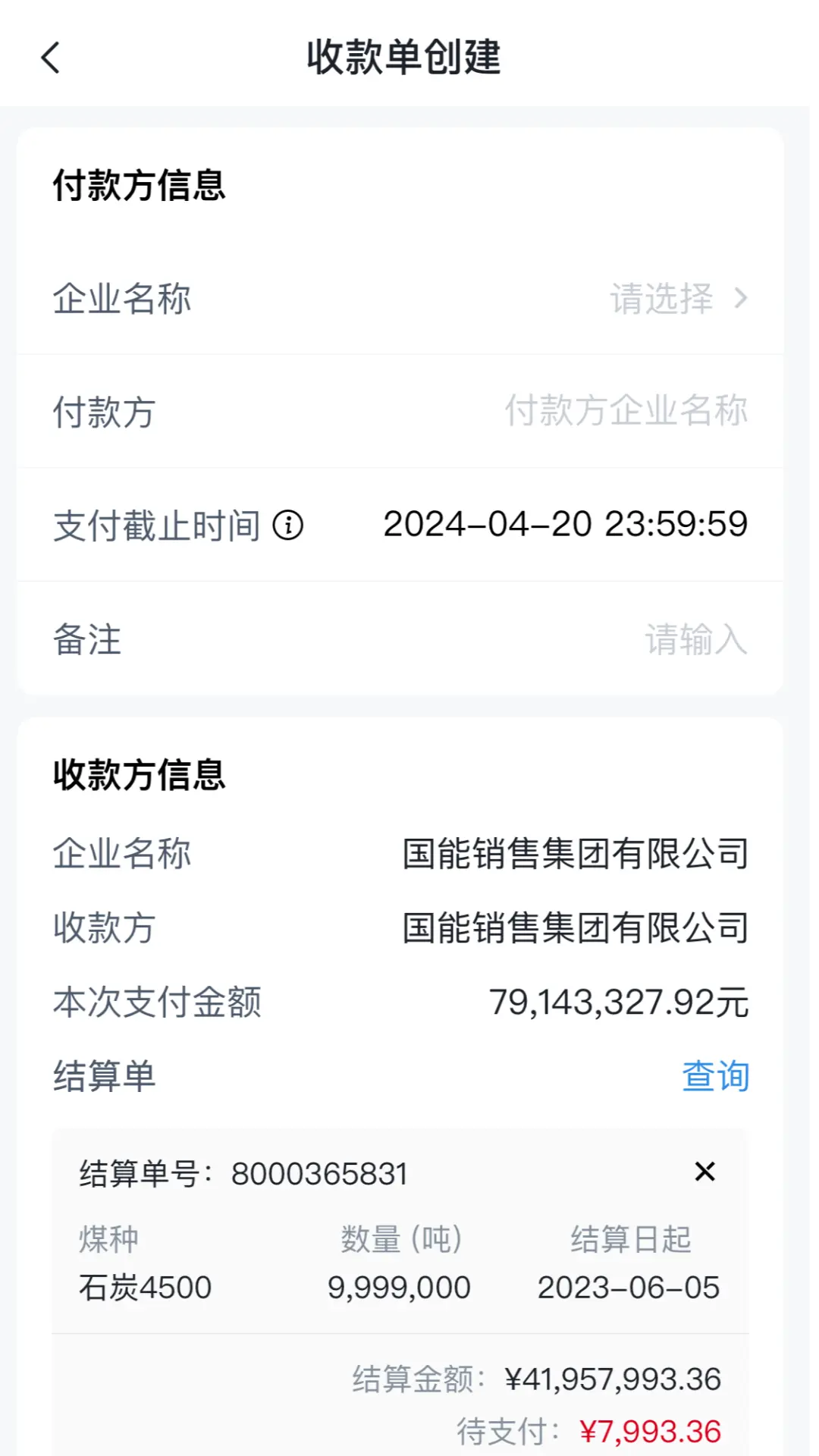Select the 付款方信息 section header
819x1456 pixels.
pyautogui.click(x=139, y=187)
